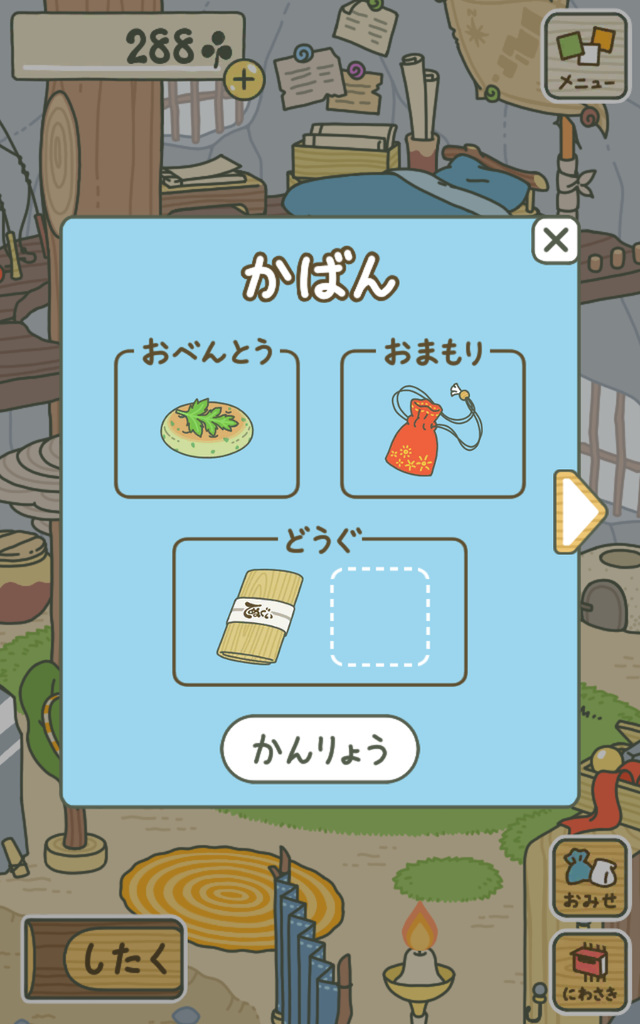Go to にわさき garden

pos(590,973)
